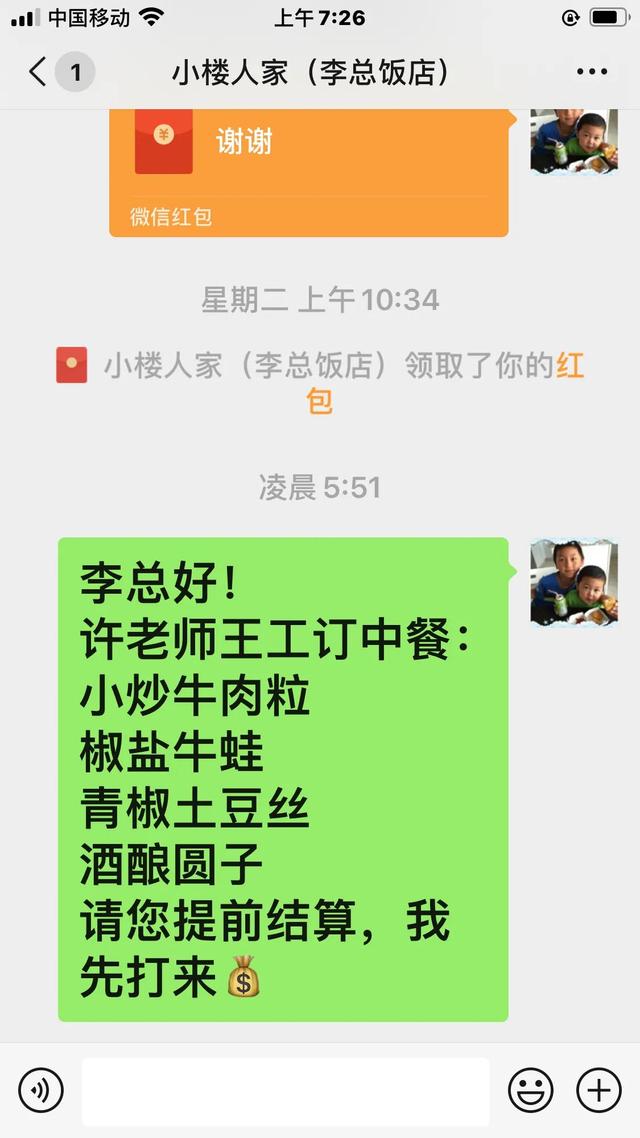This screenshot has height=1138, width=640.
Task: Go back to the chat list
Action: pyautogui.click(x=38, y=72)
